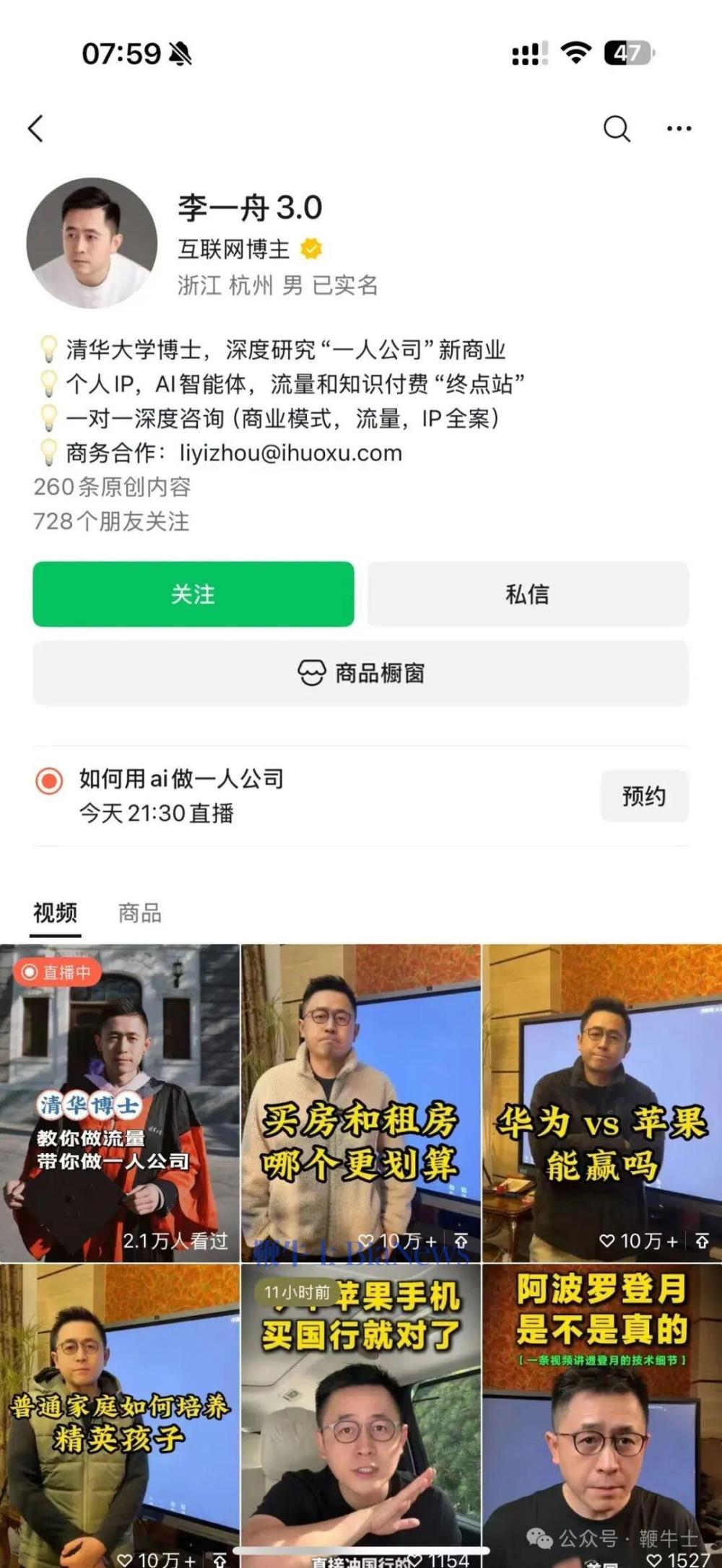Viewport: 722px width, 1568px height.
Task: Play the 买房和租房哪个更划算 video
Action: point(360,1103)
